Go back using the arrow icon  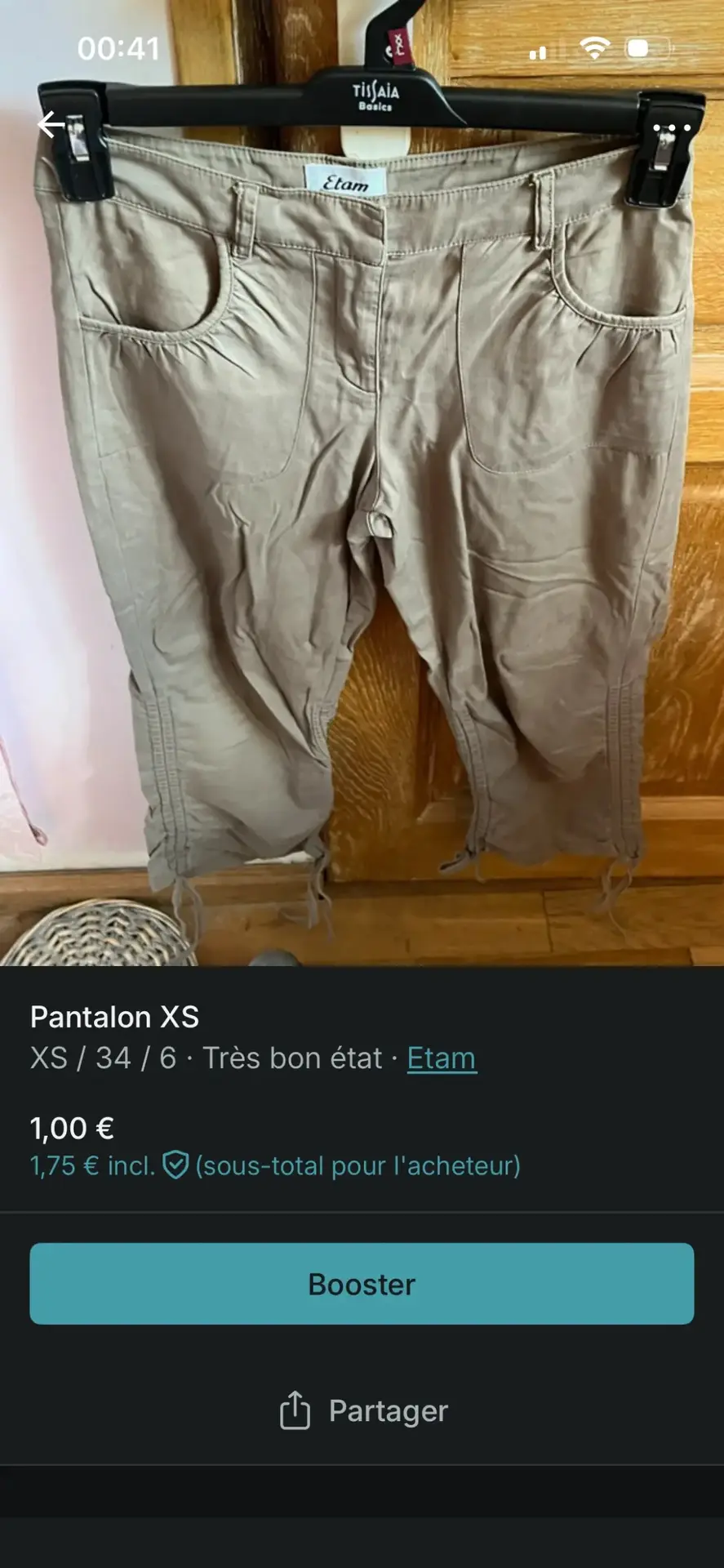pyautogui.click(x=51, y=125)
